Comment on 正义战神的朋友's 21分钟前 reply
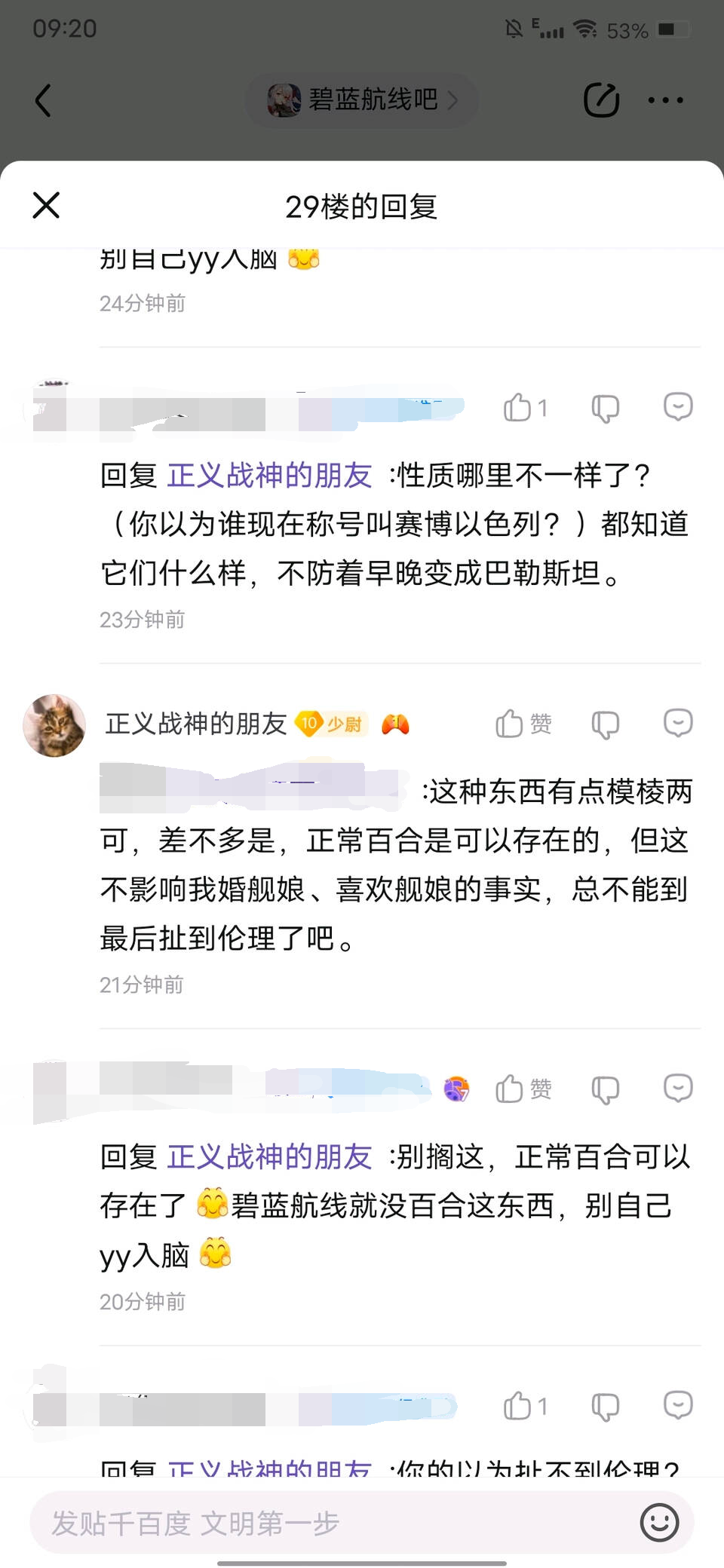This screenshot has width=724, height=1568. pos(677,724)
